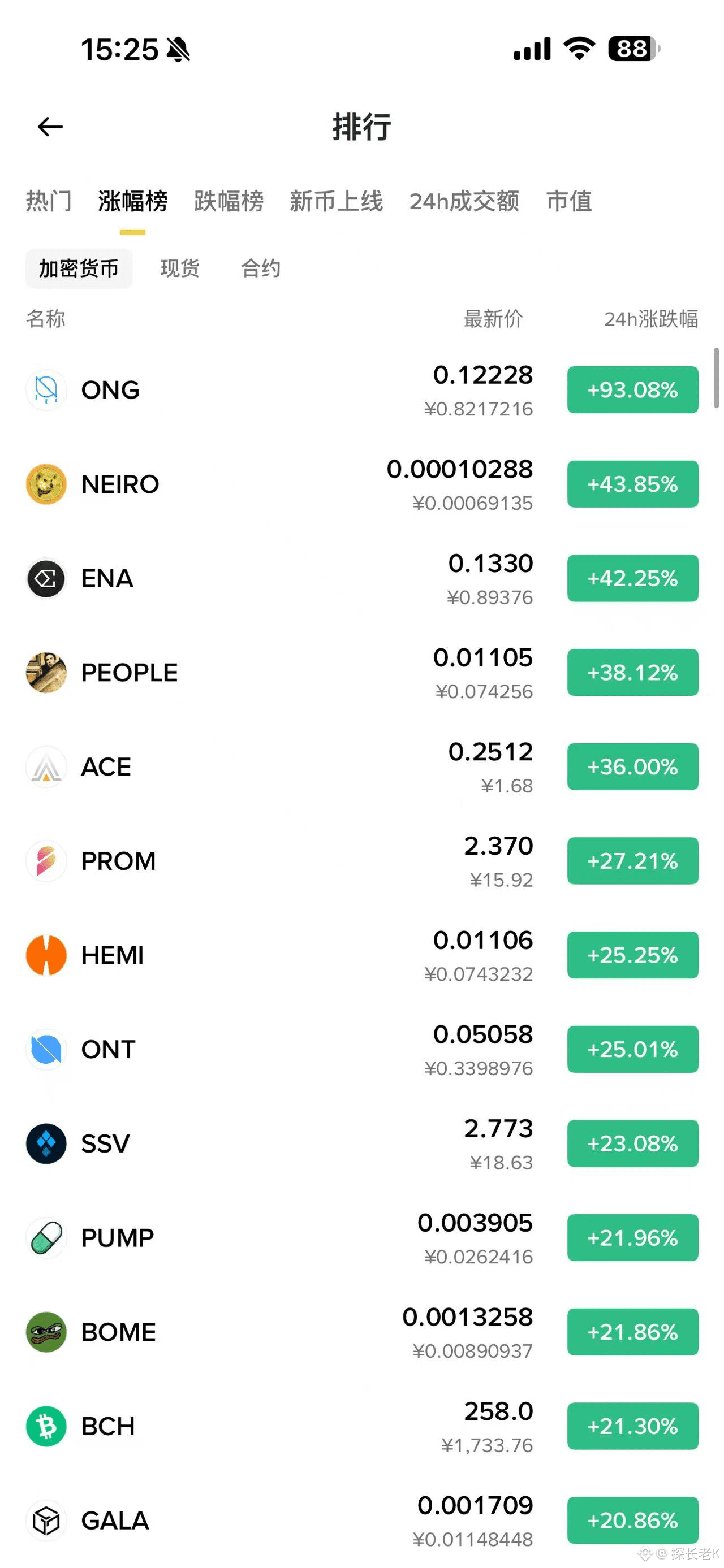Open the NEIRO coin row
Screen dimensions: 724x1568
361,484
